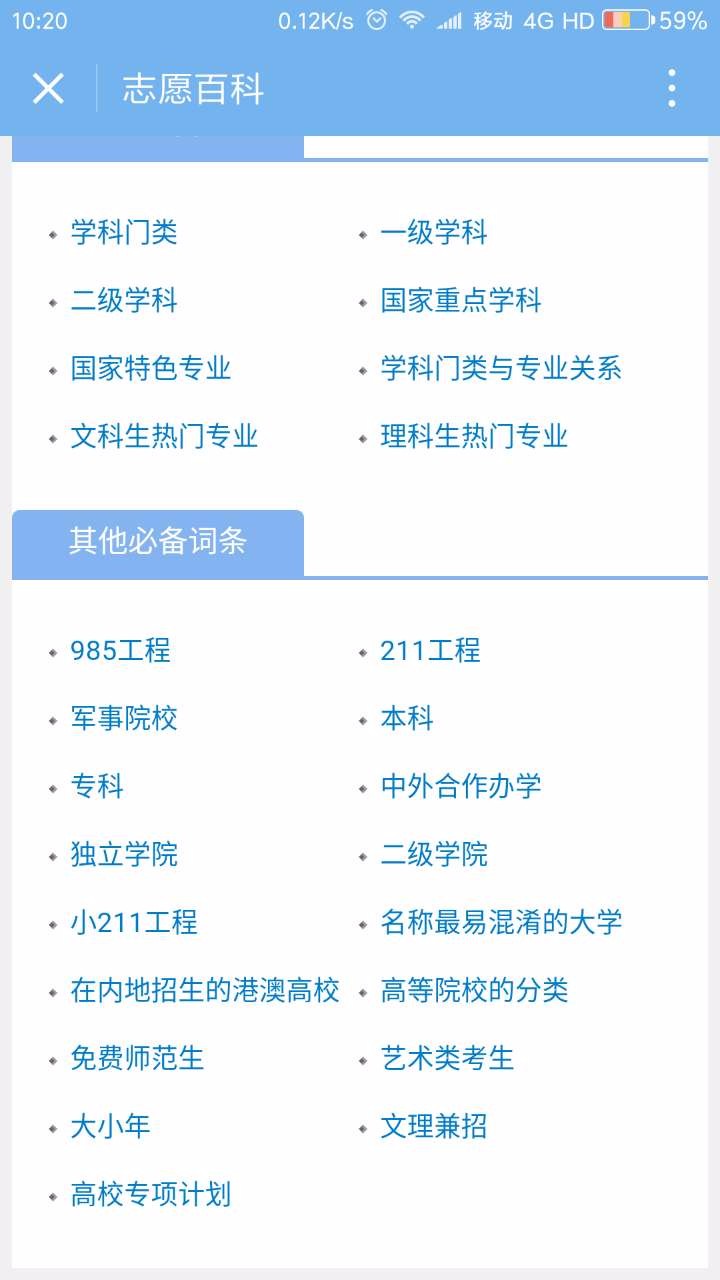Open the 学科门类 entry
This screenshot has height=1280, width=720.
124,233
